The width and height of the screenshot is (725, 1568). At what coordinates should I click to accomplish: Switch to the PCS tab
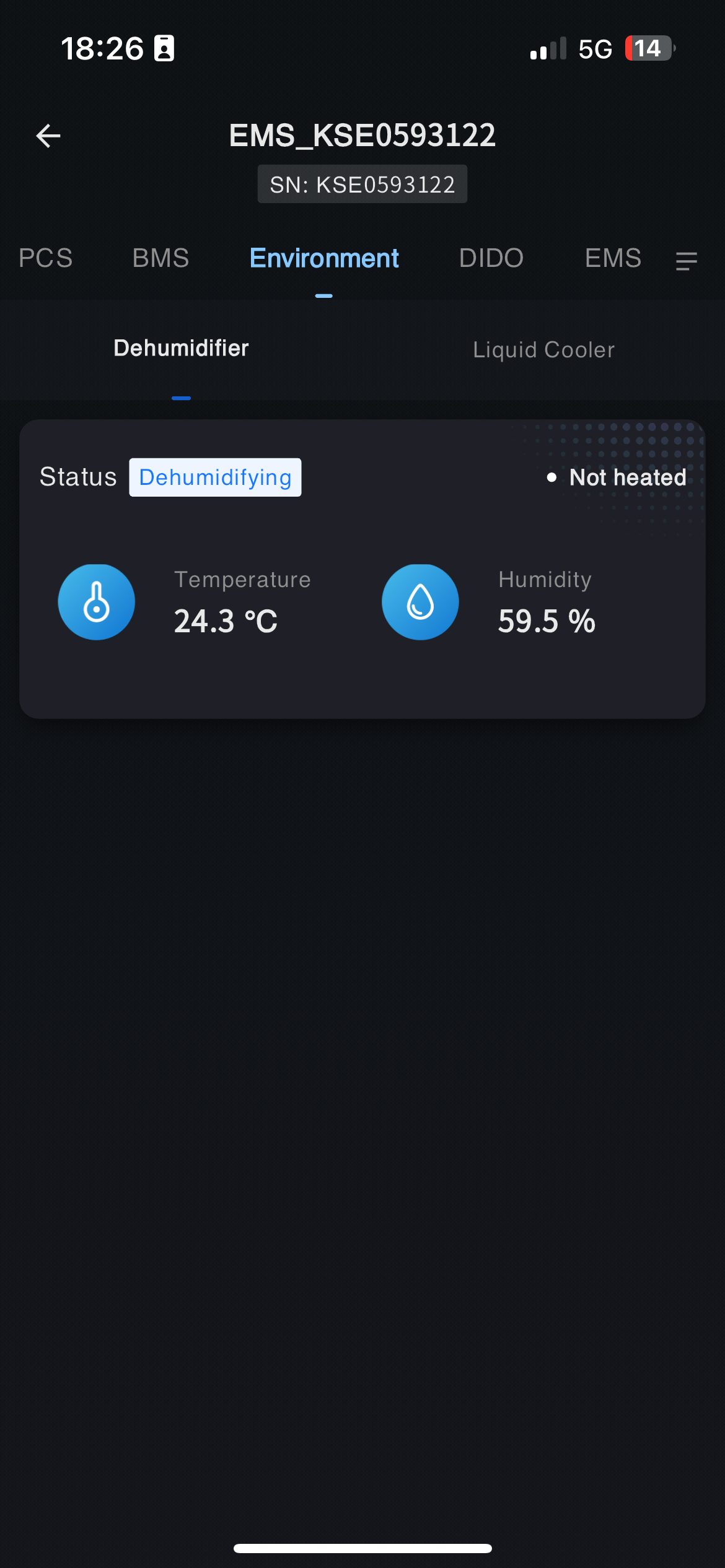(46, 258)
